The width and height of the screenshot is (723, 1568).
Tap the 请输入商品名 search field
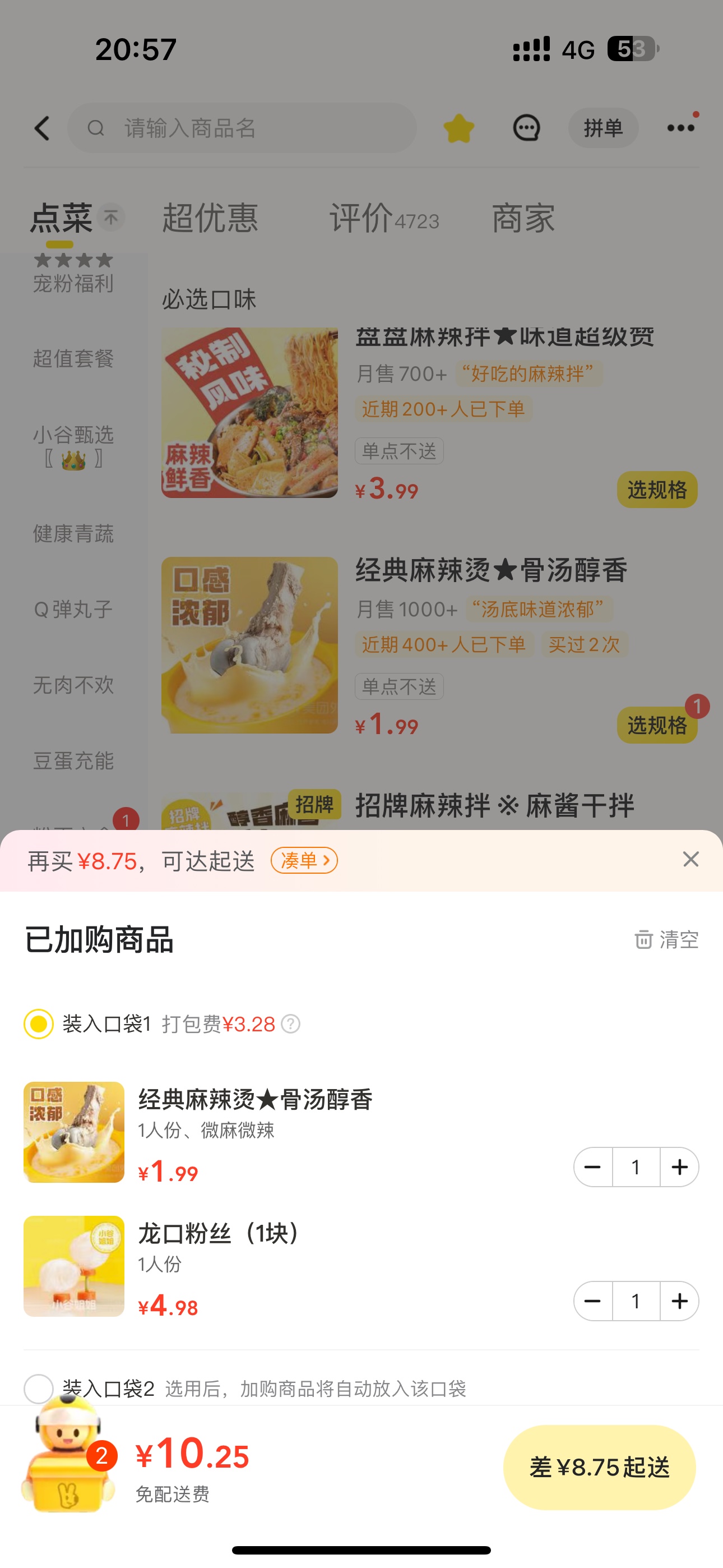point(242,128)
